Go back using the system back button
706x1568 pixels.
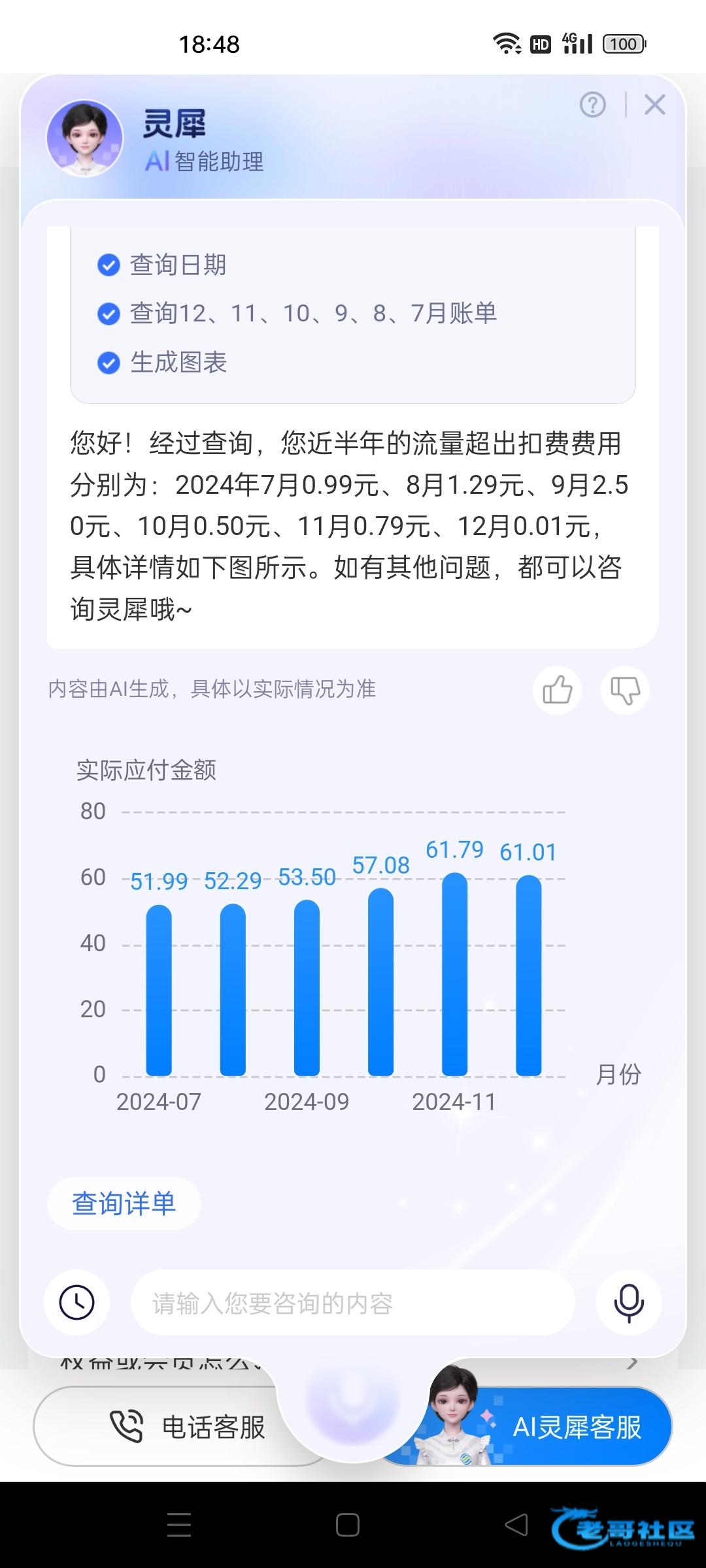pyautogui.click(x=516, y=1525)
